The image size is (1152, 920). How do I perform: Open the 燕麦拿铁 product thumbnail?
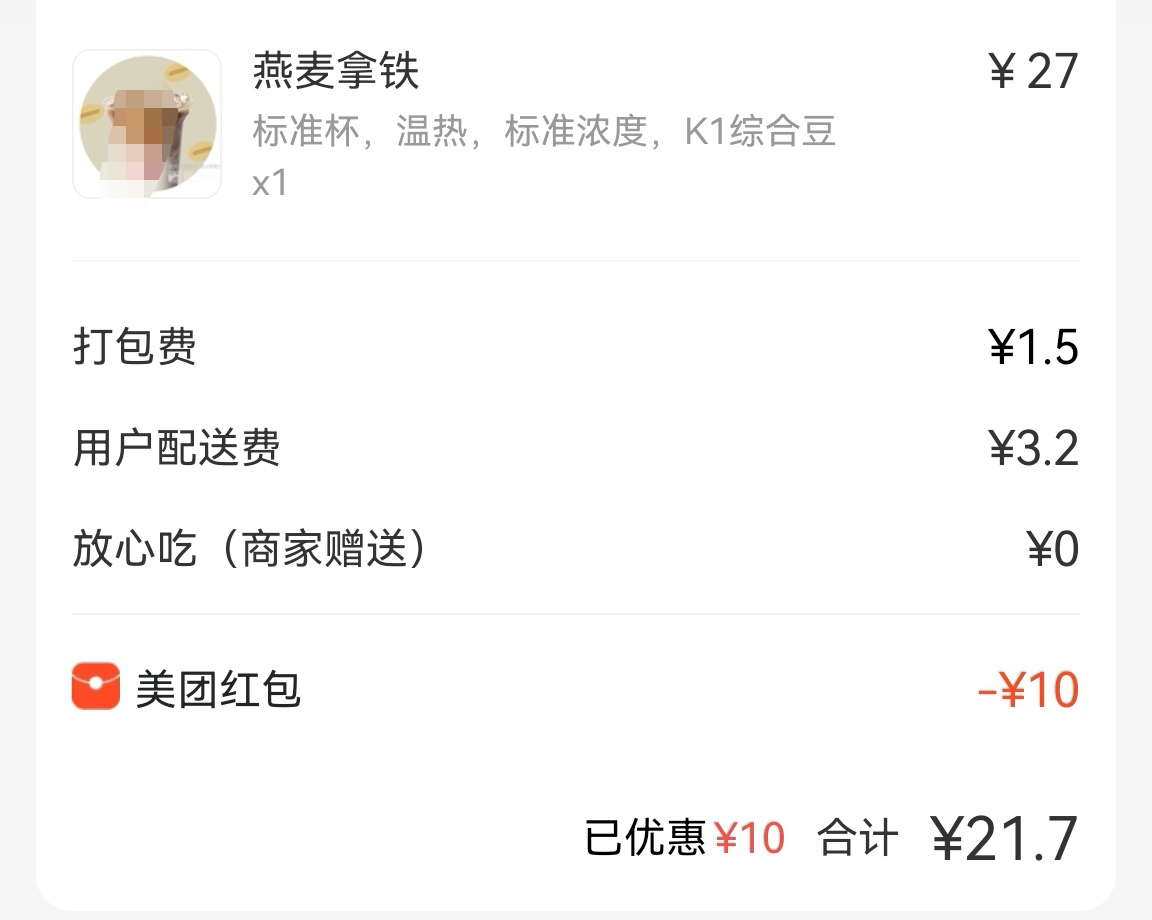click(147, 124)
